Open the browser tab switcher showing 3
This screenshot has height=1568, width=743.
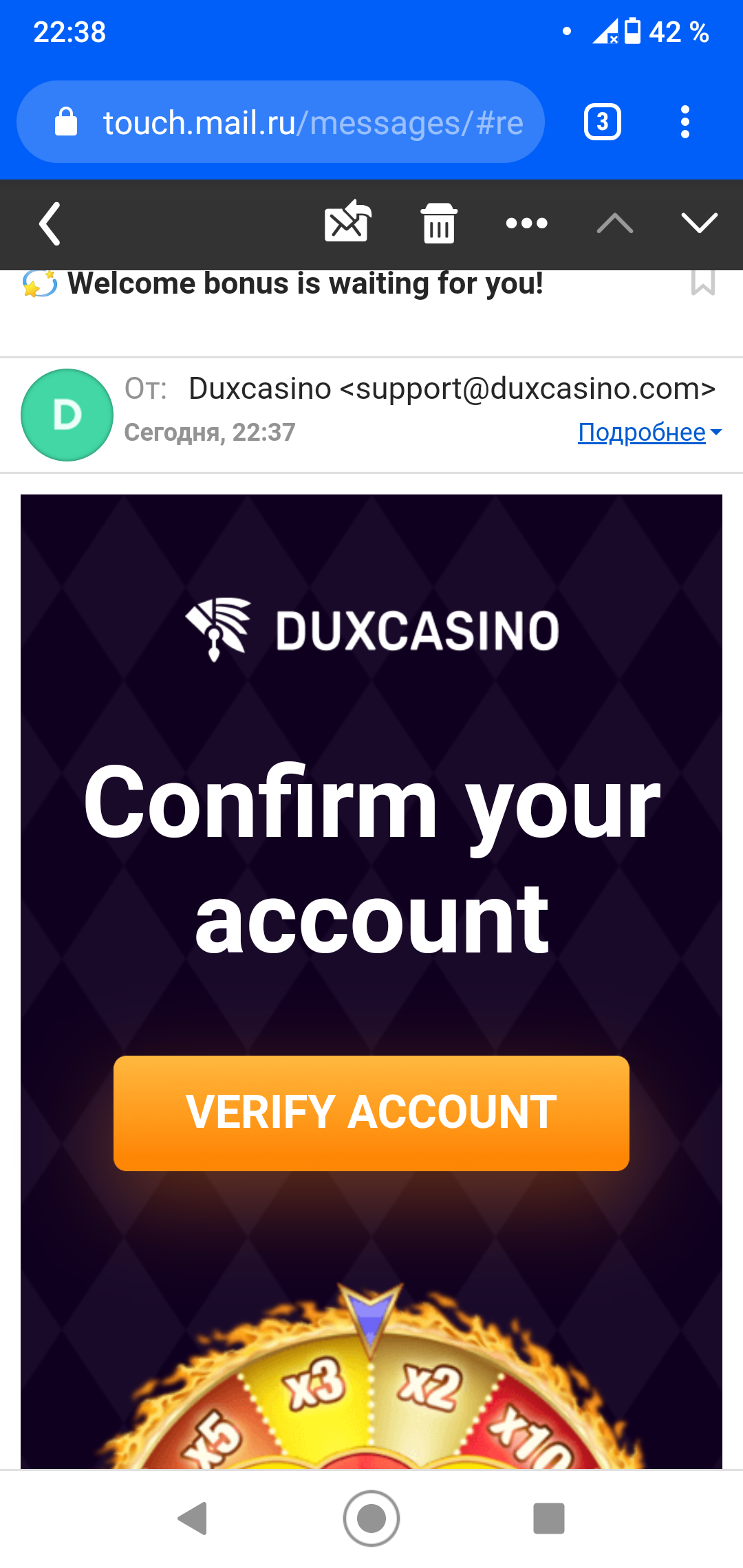(603, 122)
